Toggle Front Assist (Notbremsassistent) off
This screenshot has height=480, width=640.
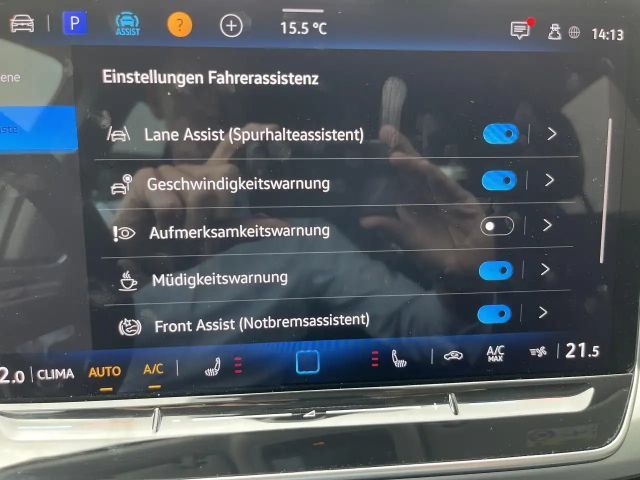[494, 315]
